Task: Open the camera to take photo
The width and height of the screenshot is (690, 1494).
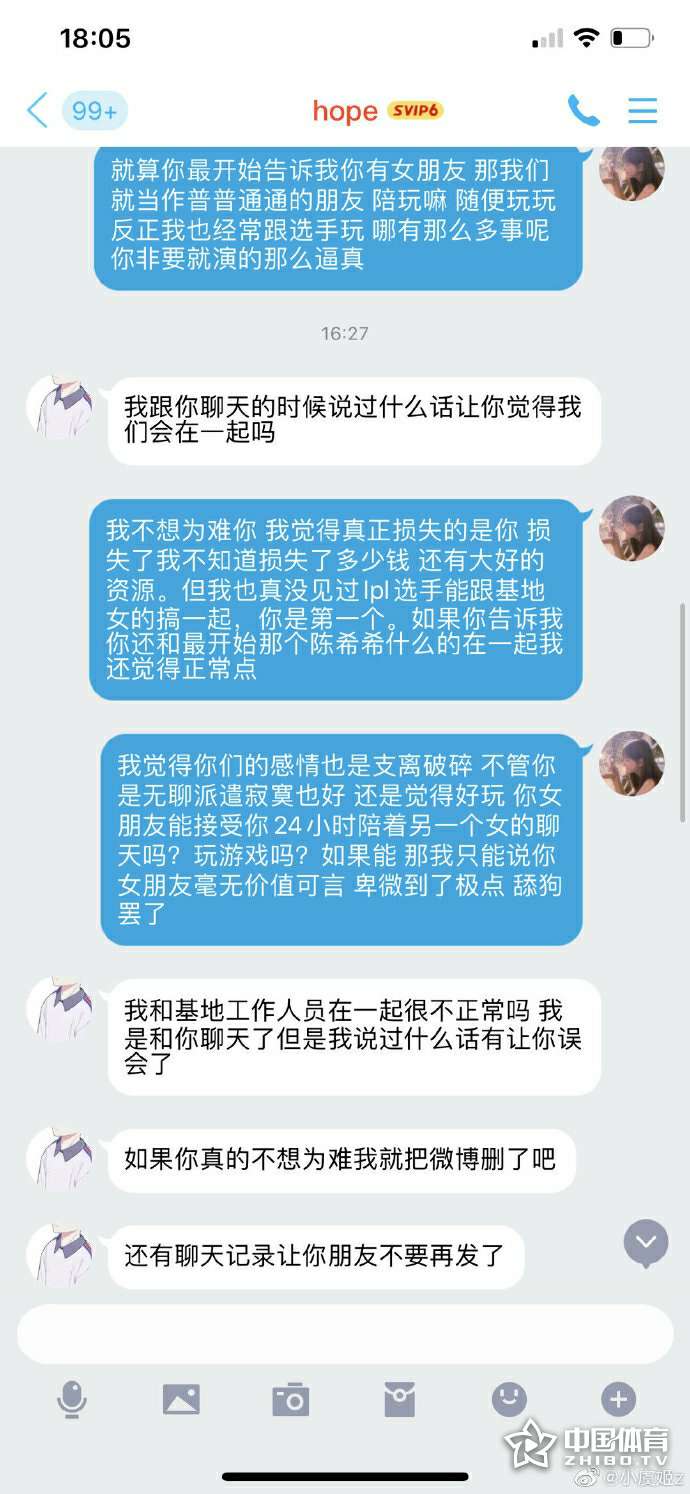Action: pyautogui.click(x=291, y=1400)
